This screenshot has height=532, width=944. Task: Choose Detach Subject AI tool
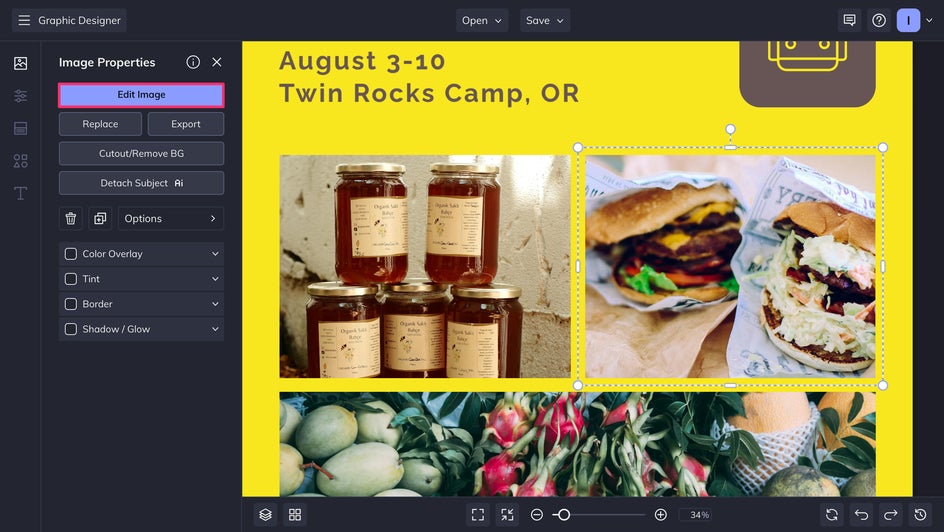pyautogui.click(x=141, y=183)
